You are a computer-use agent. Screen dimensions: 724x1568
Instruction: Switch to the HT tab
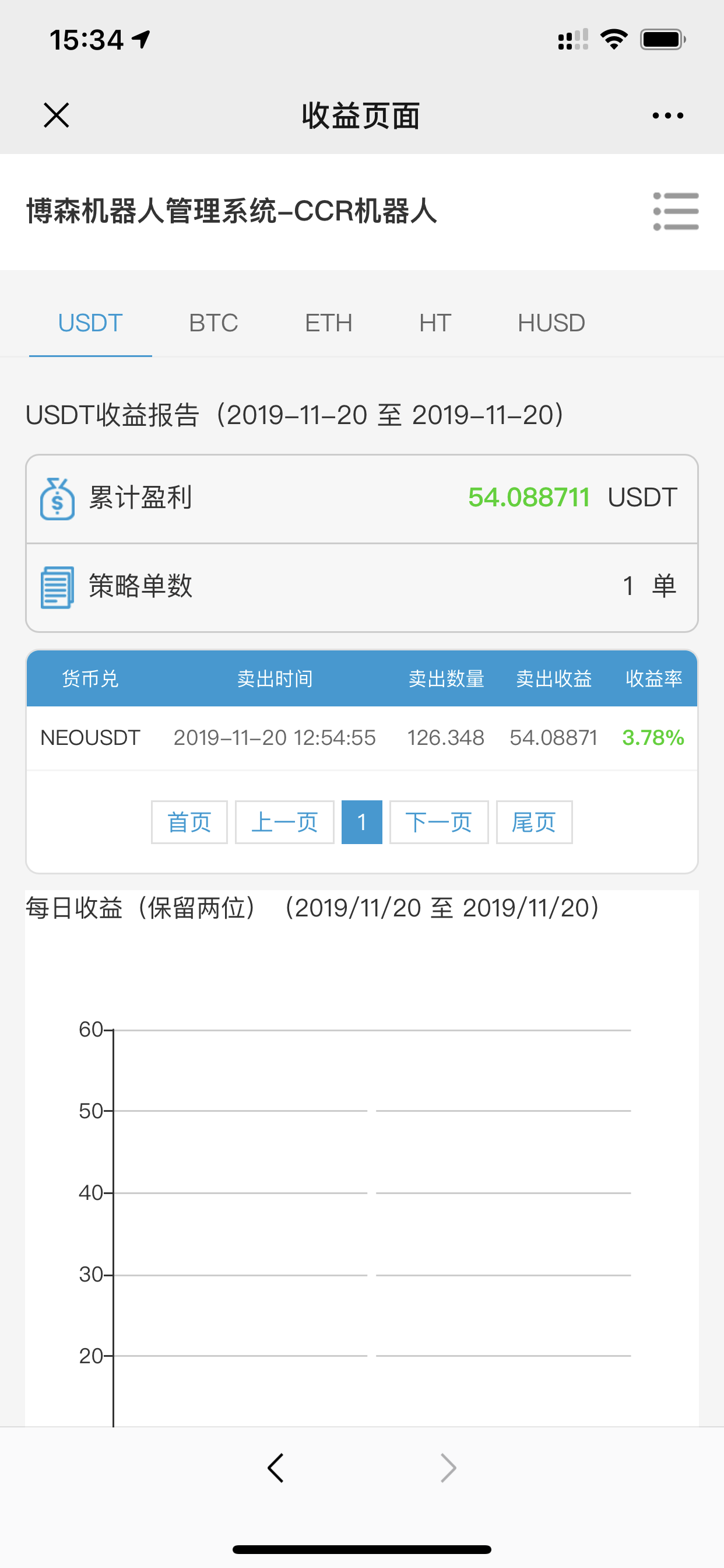coord(435,323)
